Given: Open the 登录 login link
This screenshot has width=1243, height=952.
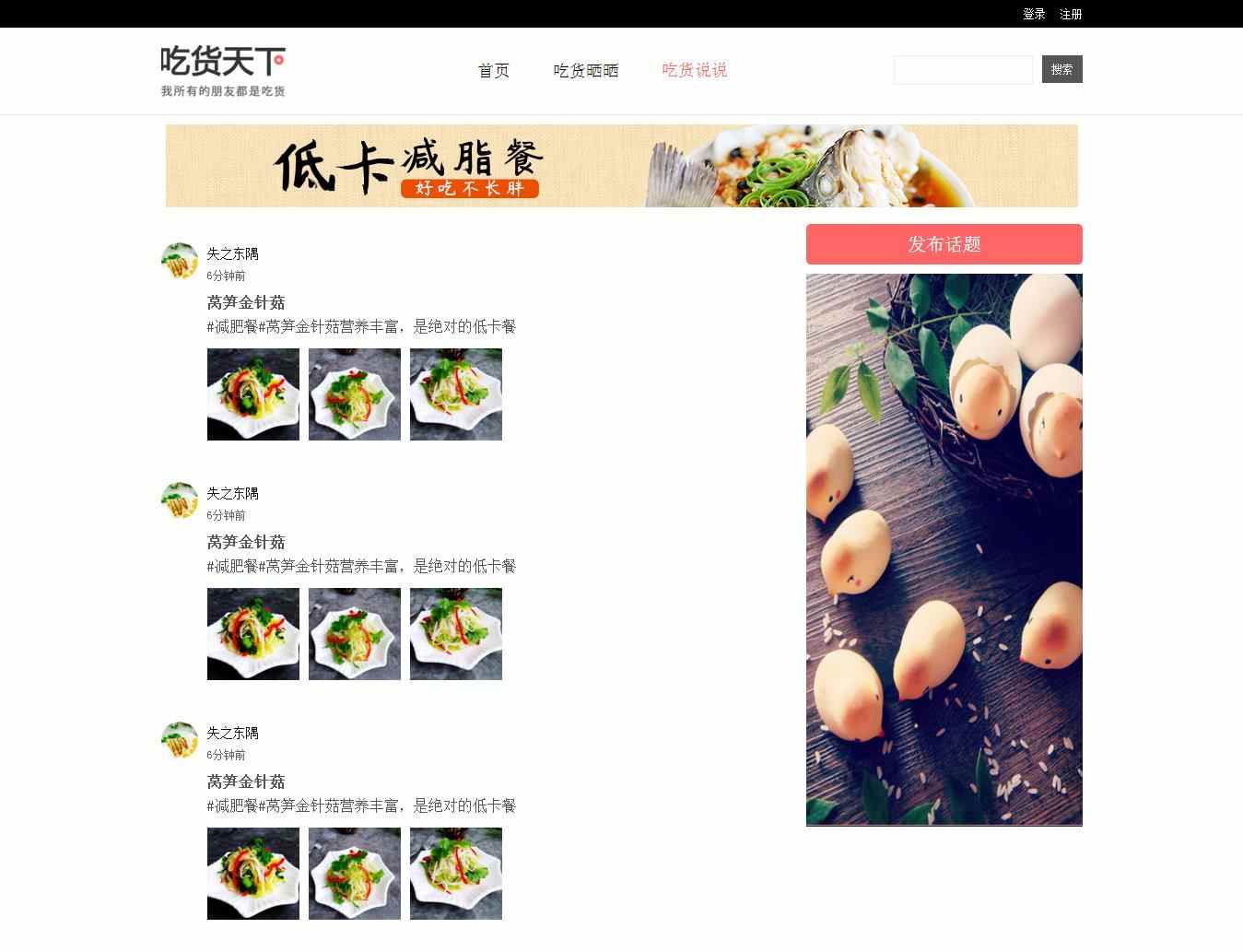Looking at the screenshot, I should [x=1033, y=14].
